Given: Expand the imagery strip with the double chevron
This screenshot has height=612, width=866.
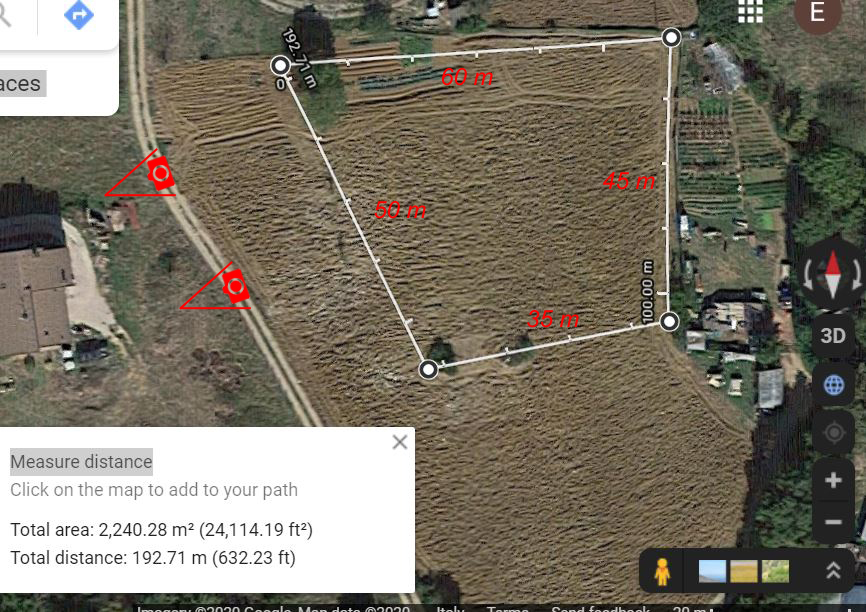Looking at the screenshot, I should click(x=832, y=571).
